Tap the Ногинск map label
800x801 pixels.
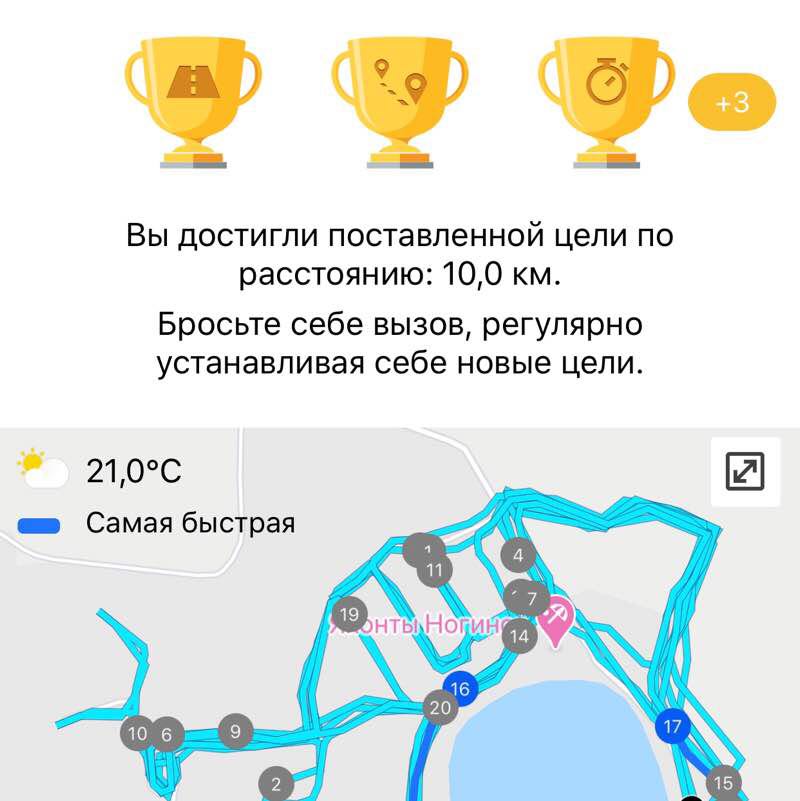[x=470, y=624]
